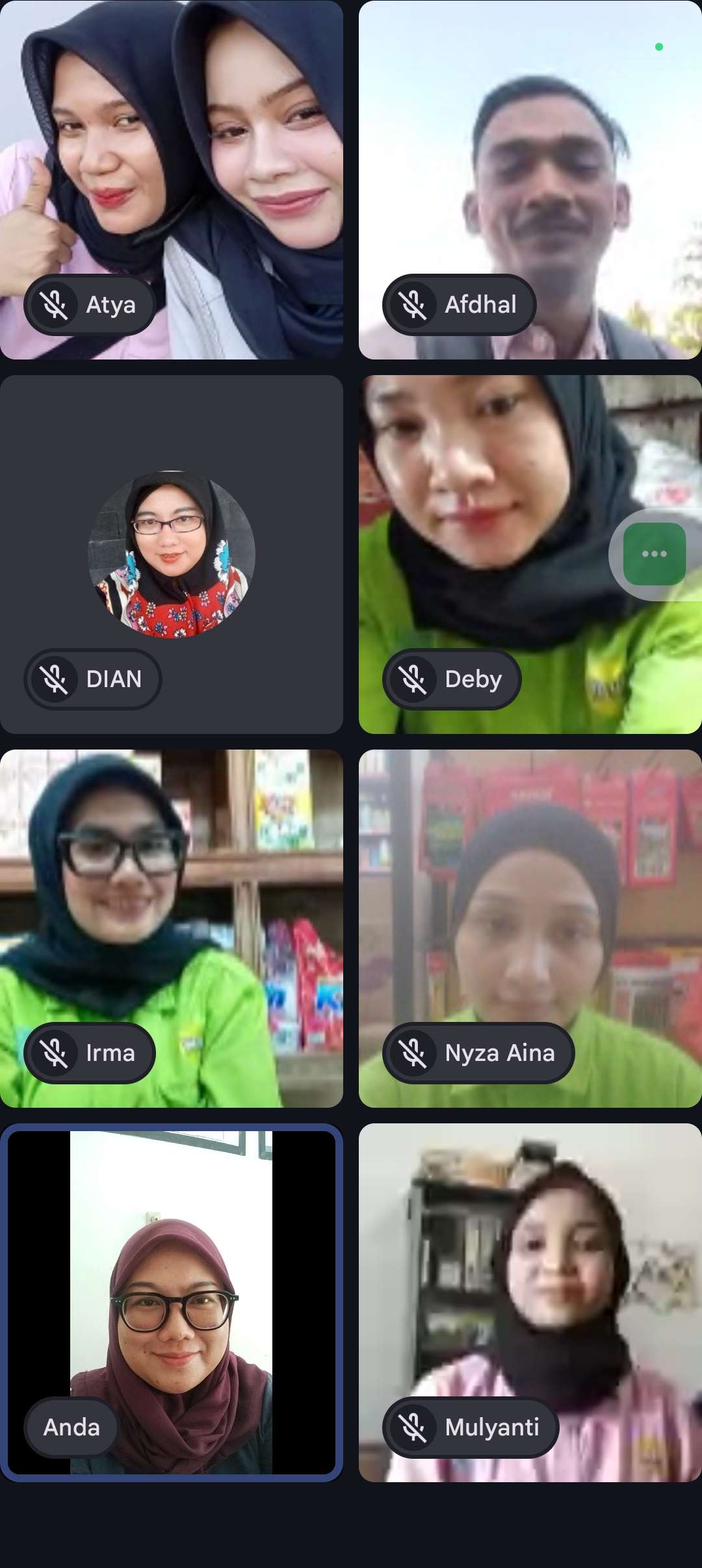The image size is (702, 1568).
Task: Tap Mulyanti's video tile
Action: [530, 1302]
